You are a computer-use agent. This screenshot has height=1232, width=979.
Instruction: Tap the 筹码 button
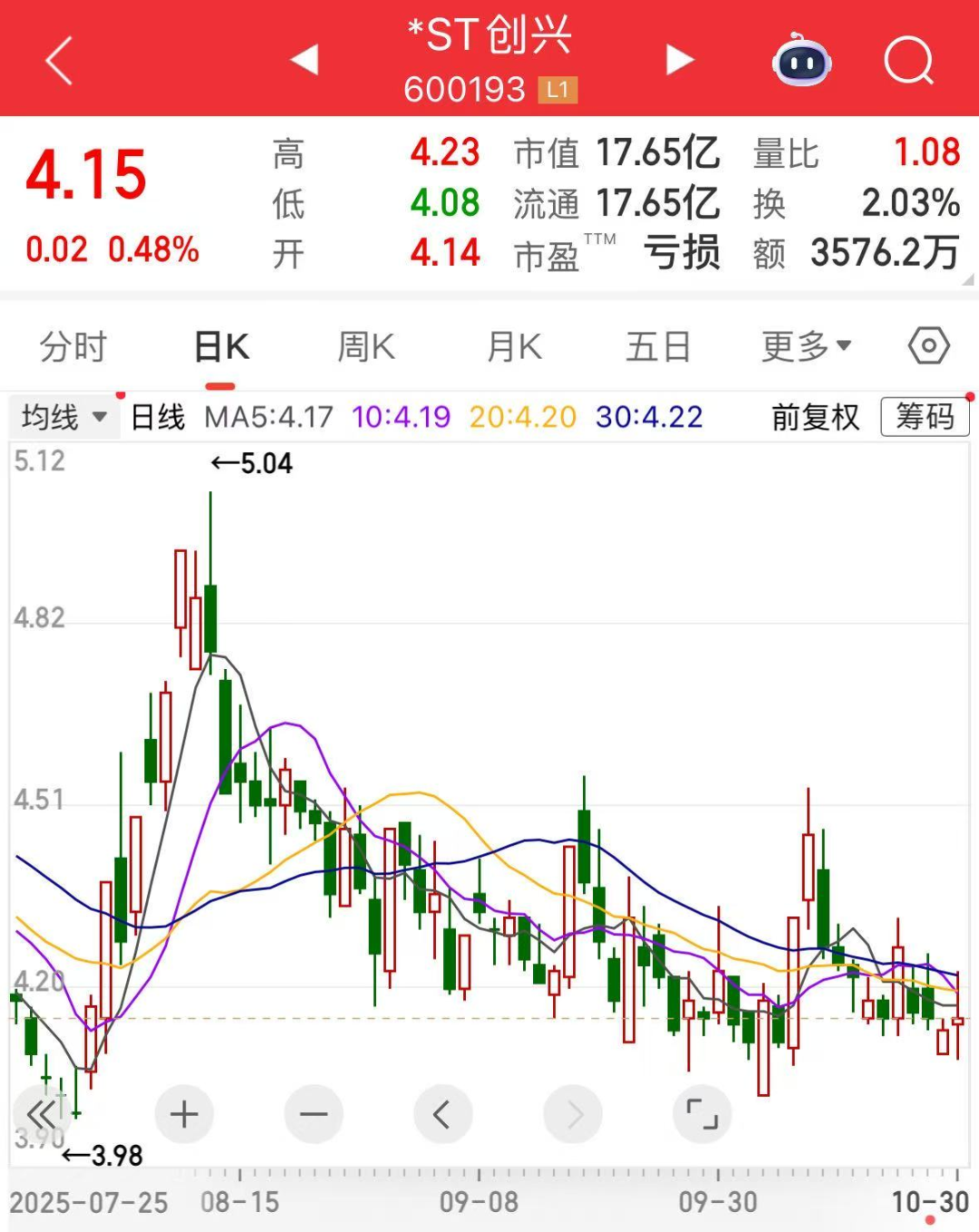pyautogui.click(x=925, y=417)
